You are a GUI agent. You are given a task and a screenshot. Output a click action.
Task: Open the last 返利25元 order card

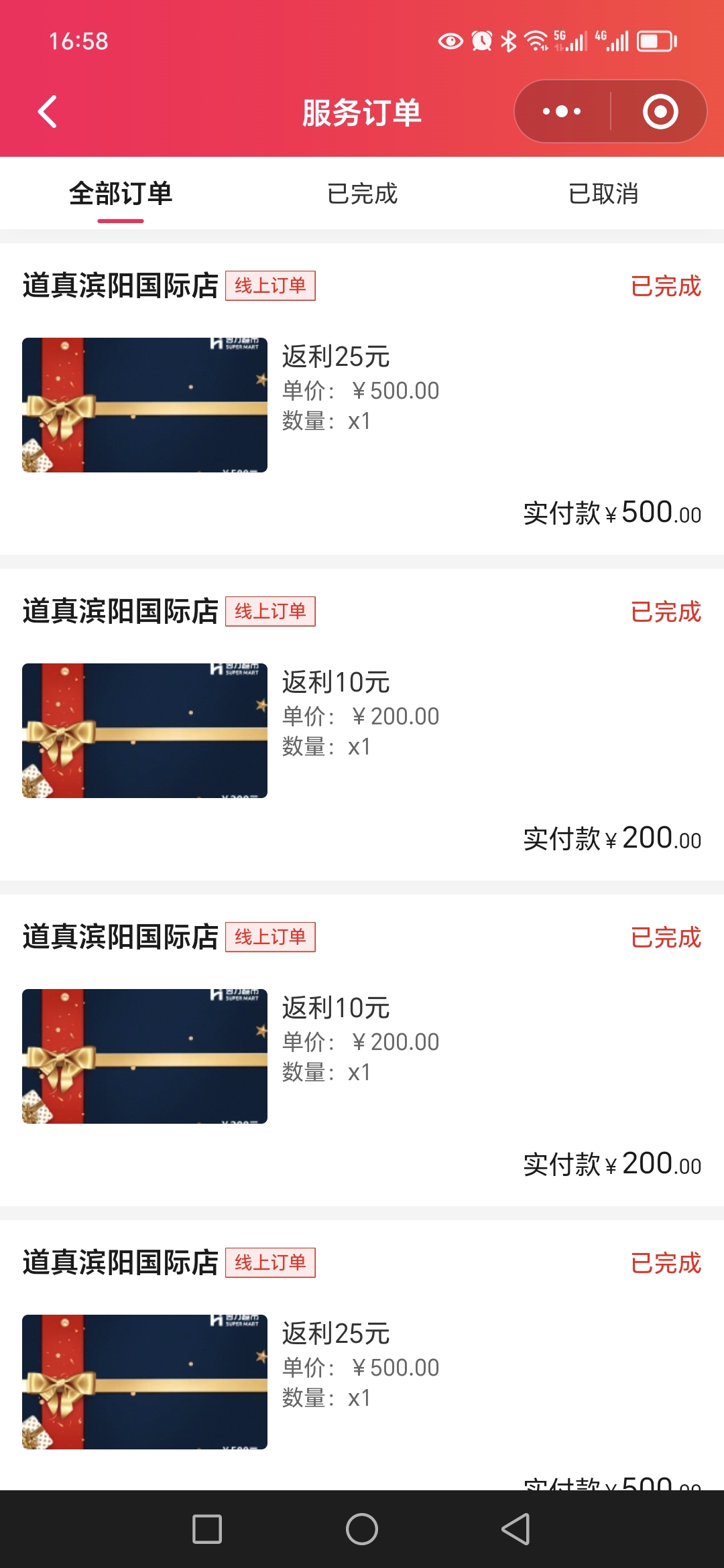pyautogui.click(x=362, y=1380)
